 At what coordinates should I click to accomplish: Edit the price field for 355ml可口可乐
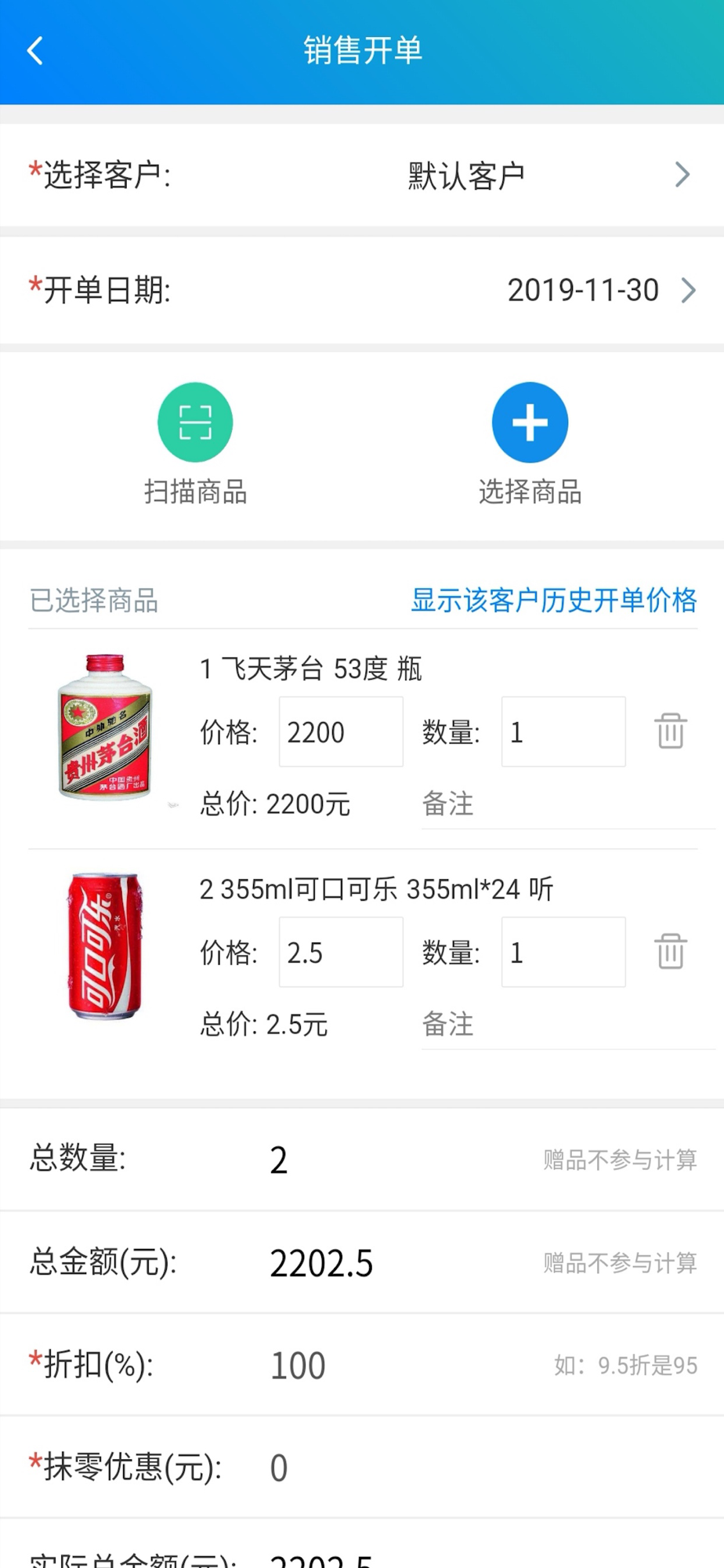341,952
